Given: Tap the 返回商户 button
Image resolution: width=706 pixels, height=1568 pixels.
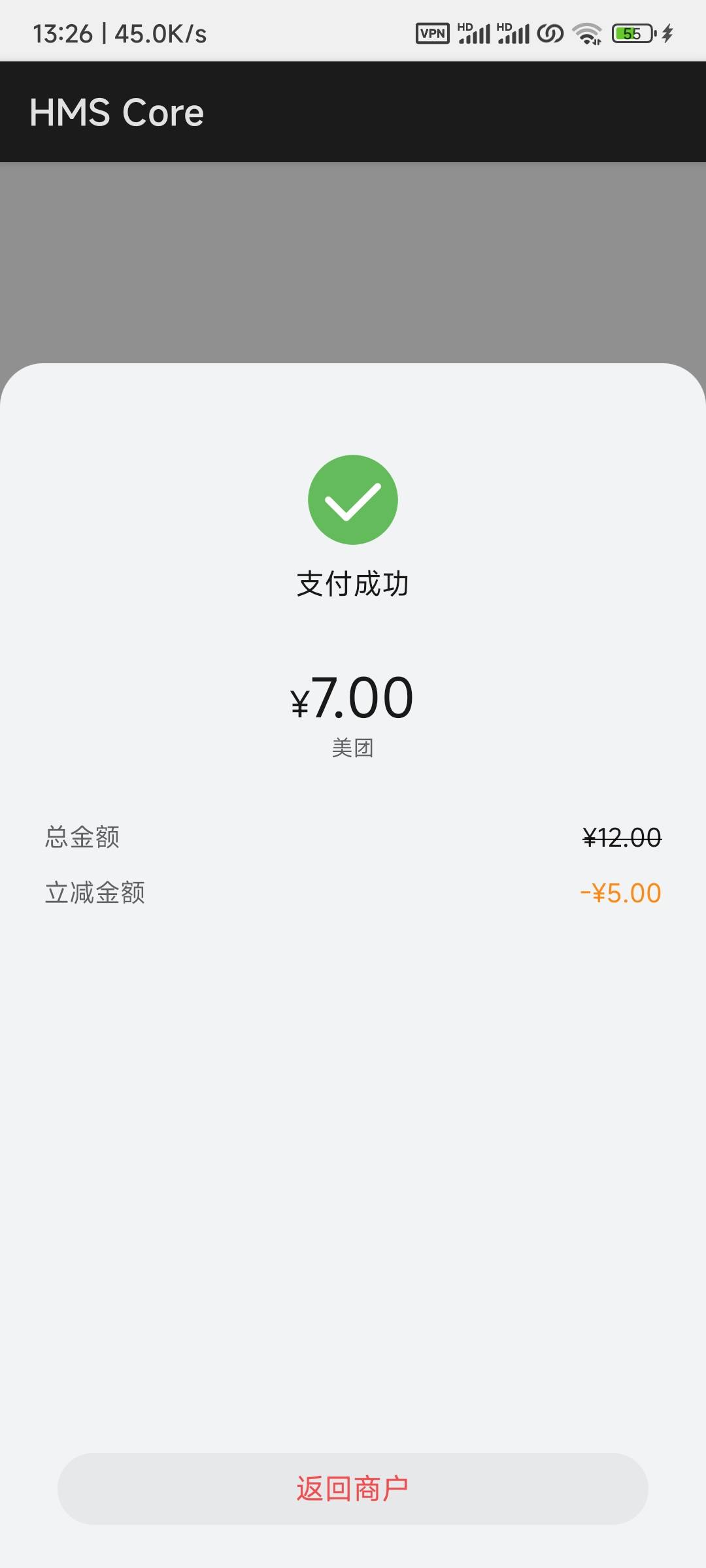Looking at the screenshot, I should [x=353, y=1489].
